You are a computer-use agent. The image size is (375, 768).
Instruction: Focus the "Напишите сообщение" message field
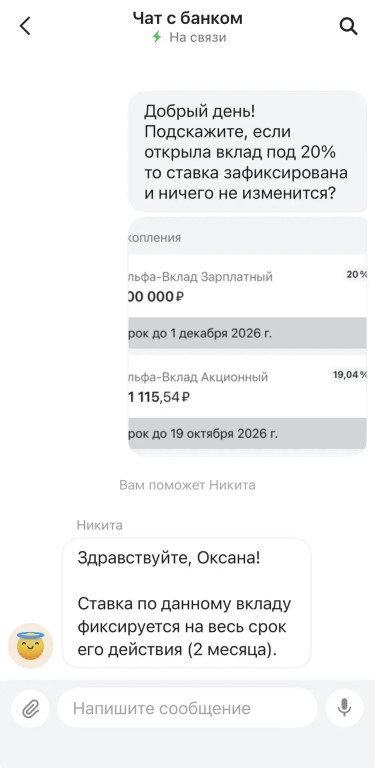[x=188, y=708]
